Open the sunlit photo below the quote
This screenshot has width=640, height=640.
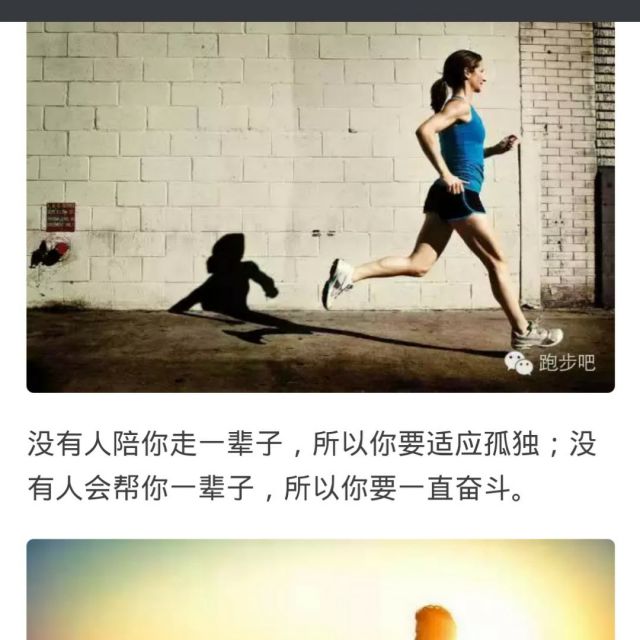320,590
